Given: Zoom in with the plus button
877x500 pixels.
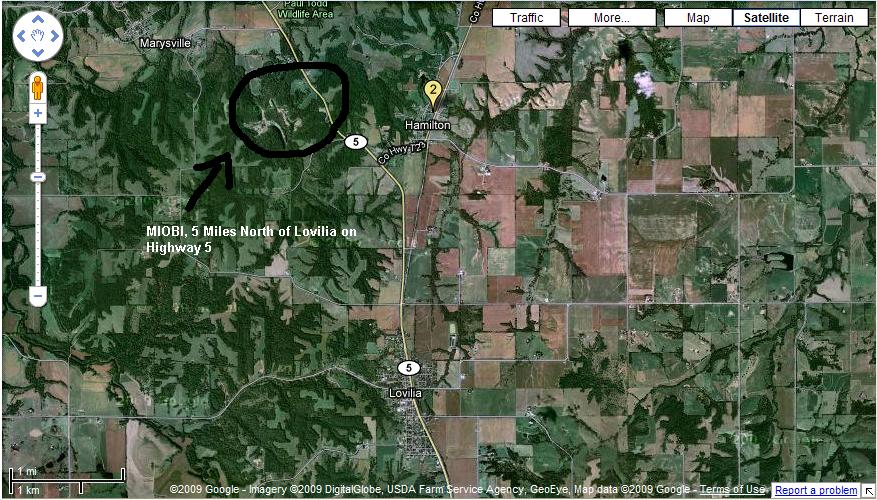Looking at the screenshot, I should coord(38,114).
